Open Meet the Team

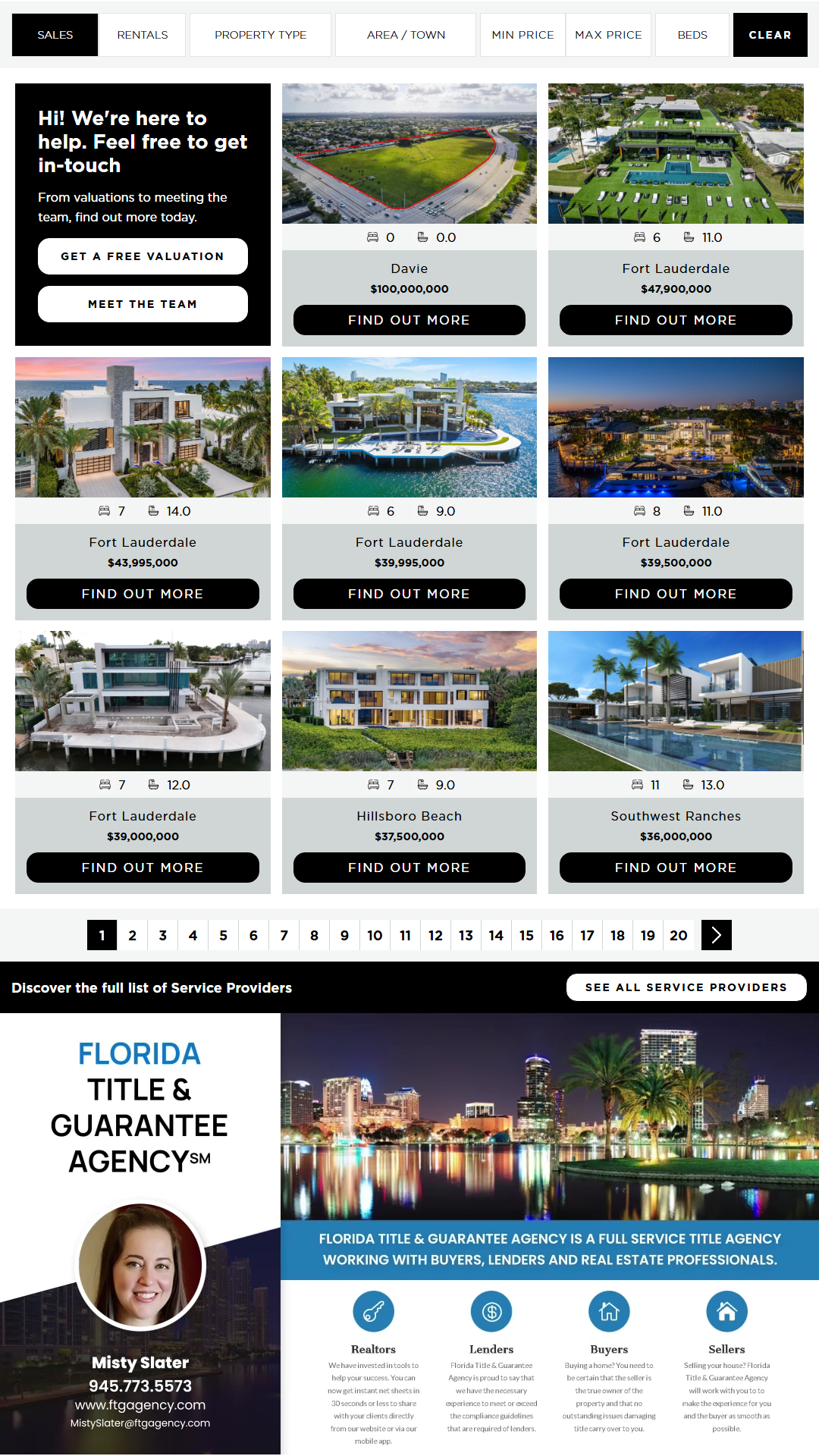143,304
